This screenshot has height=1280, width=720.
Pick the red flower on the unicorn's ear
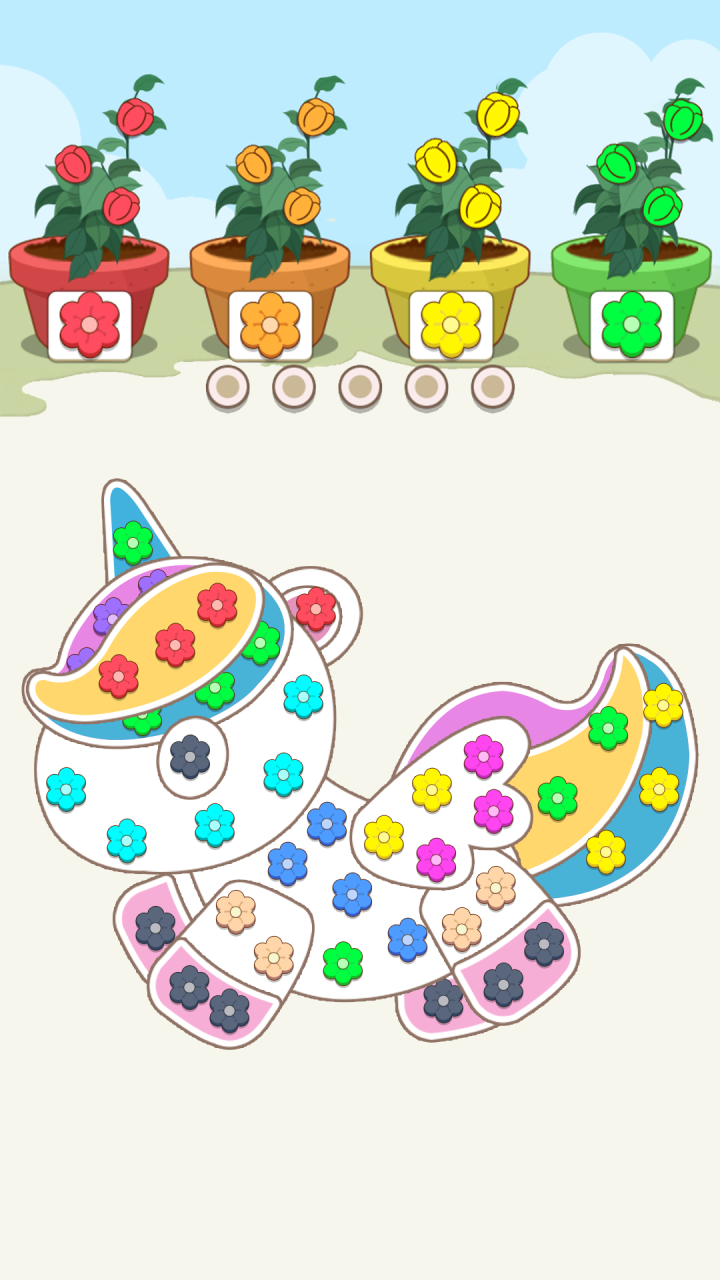tap(315, 608)
